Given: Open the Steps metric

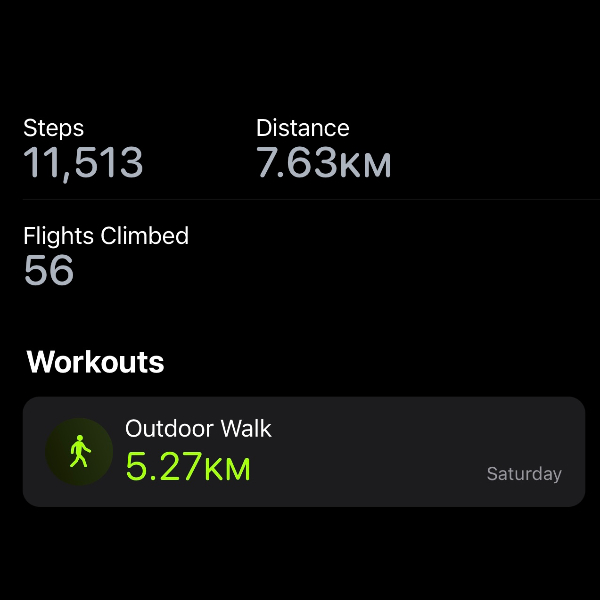Looking at the screenshot, I should [x=83, y=150].
